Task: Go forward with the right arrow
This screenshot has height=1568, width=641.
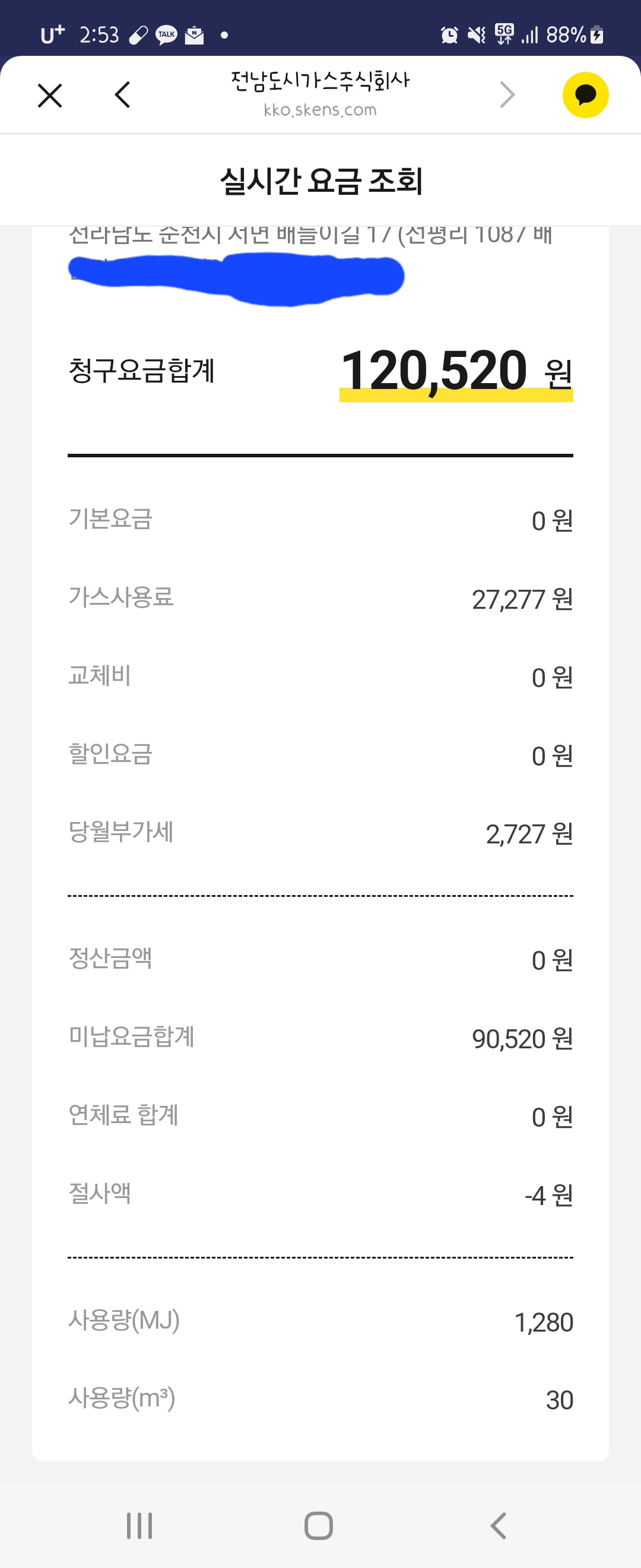Action: click(x=507, y=95)
